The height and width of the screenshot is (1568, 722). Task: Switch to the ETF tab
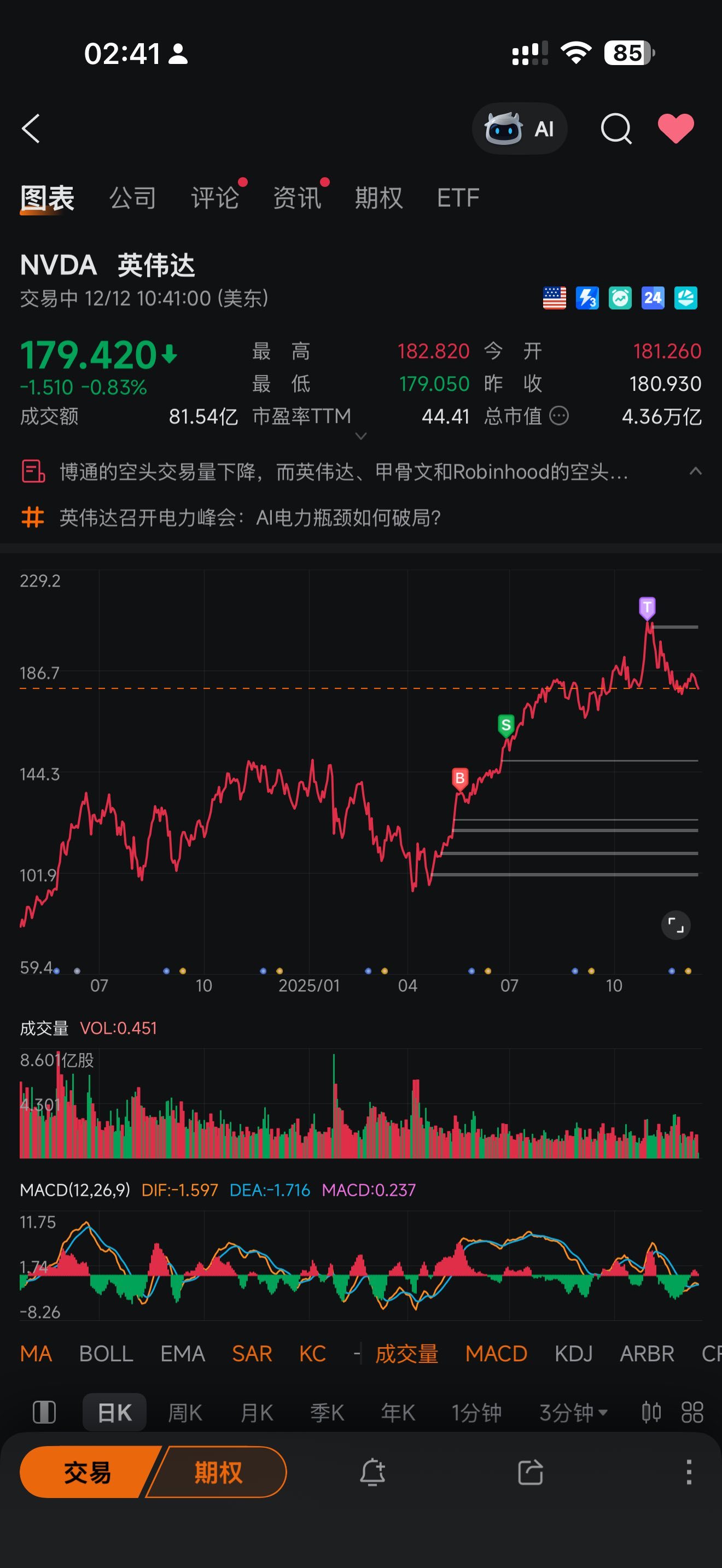458,198
